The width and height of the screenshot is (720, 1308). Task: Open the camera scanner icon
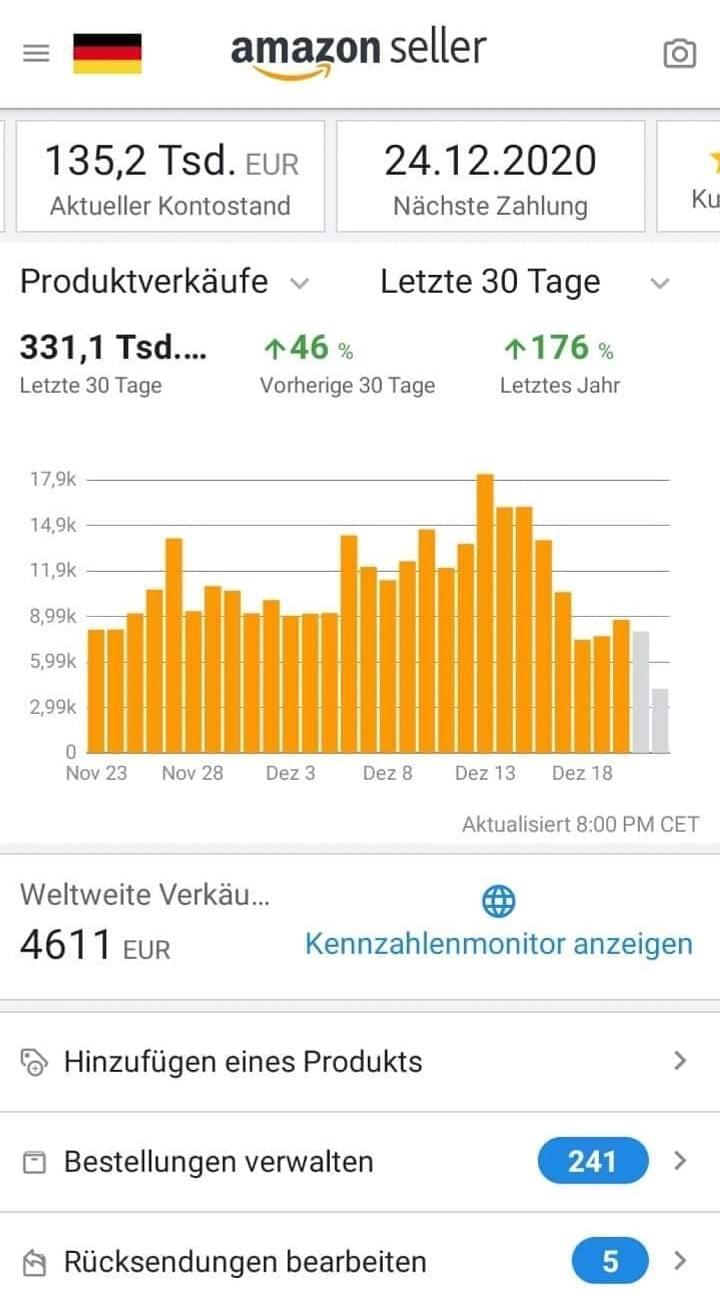tap(679, 53)
